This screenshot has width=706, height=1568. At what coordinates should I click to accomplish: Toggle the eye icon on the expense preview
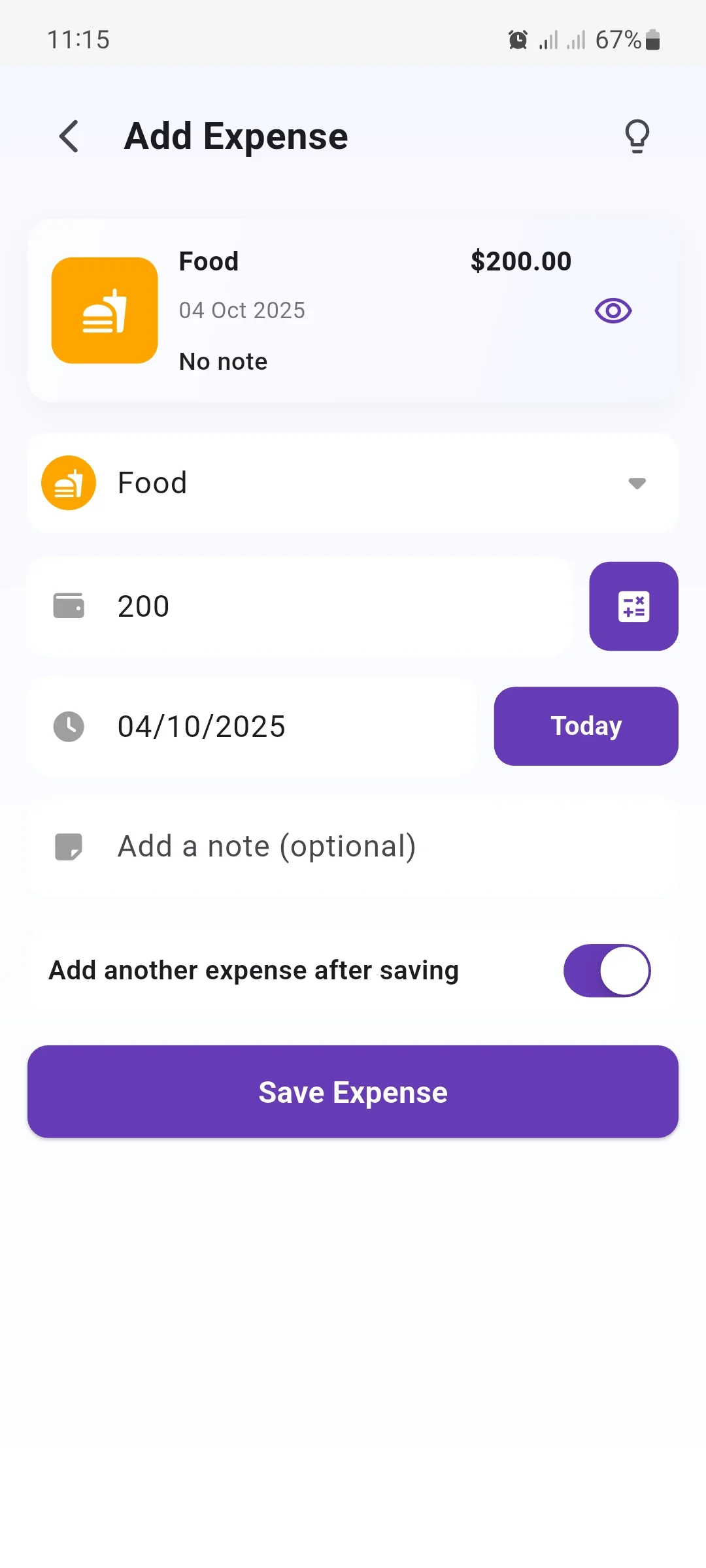point(612,312)
